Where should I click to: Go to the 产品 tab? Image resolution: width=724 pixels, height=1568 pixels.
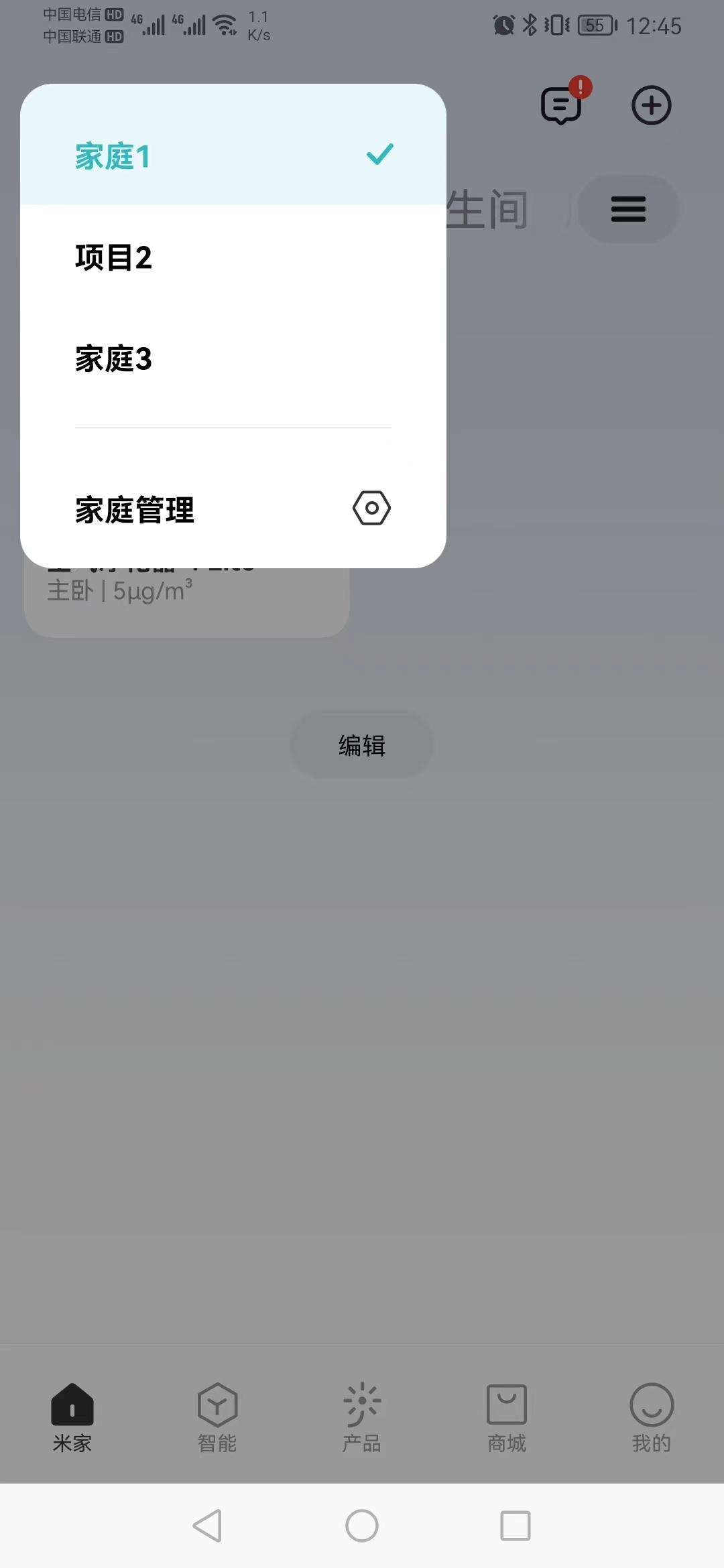tap(362, 1418)
